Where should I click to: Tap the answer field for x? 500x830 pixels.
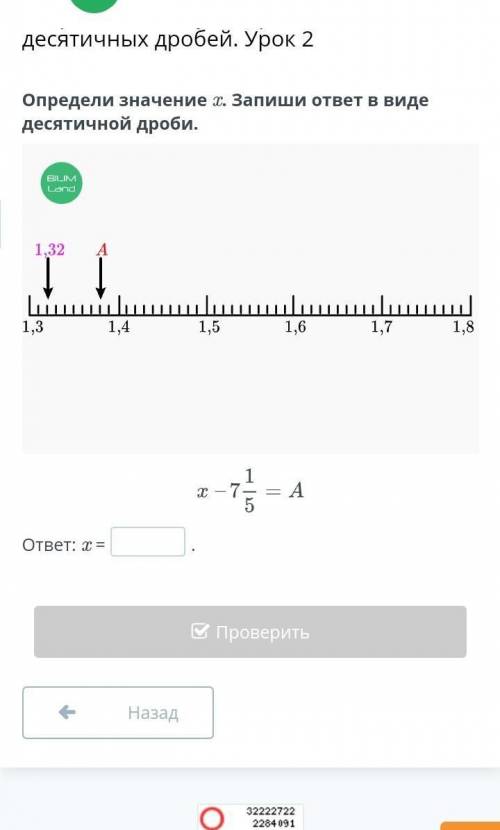tap(148, 542)
